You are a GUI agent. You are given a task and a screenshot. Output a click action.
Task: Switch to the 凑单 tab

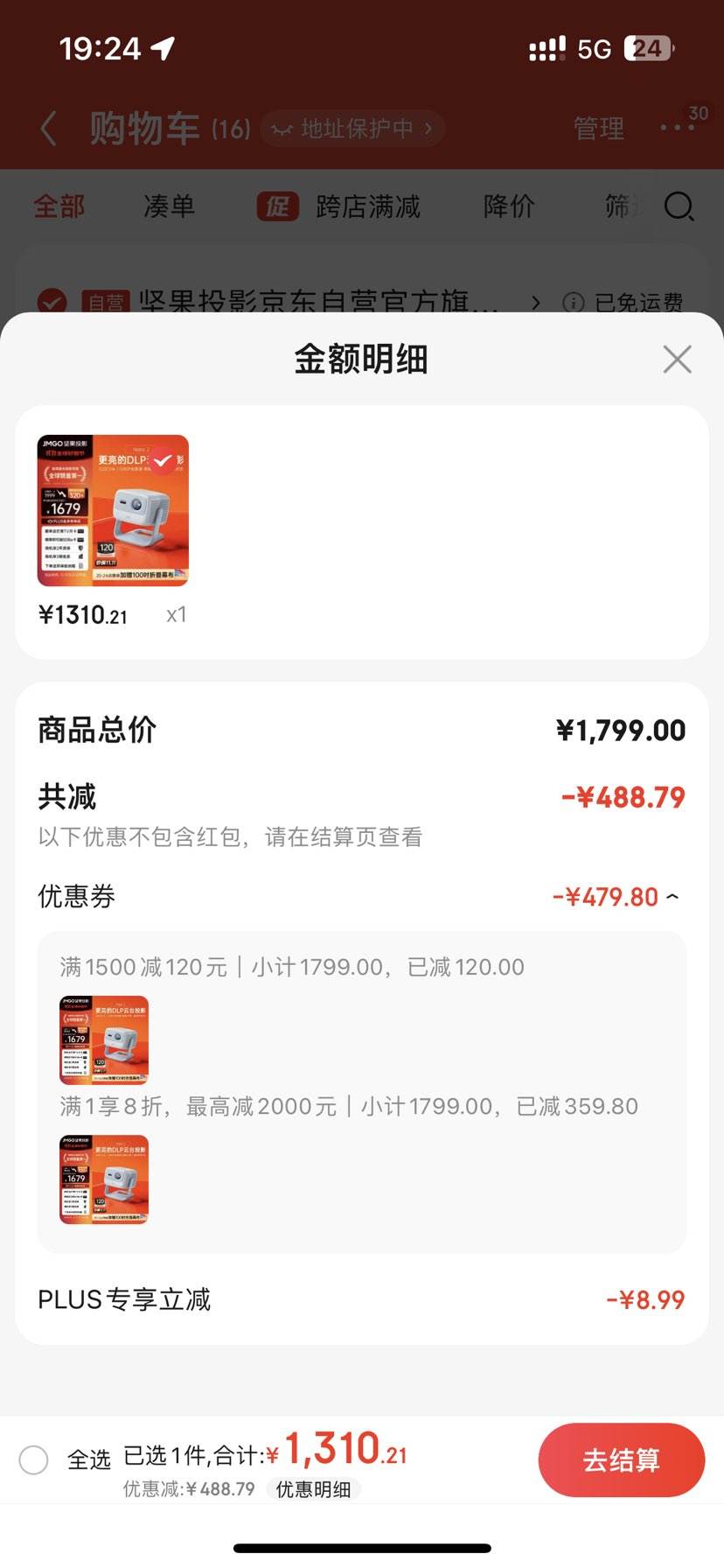coord(167,206)
